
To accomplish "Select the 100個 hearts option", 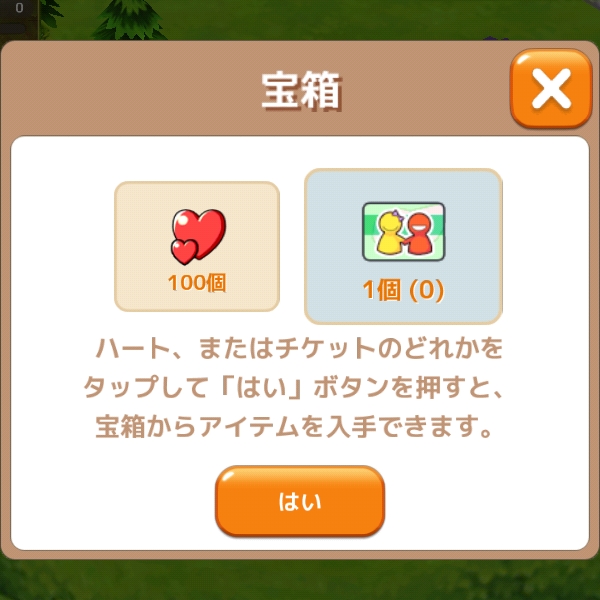I will tap(197, 247).
